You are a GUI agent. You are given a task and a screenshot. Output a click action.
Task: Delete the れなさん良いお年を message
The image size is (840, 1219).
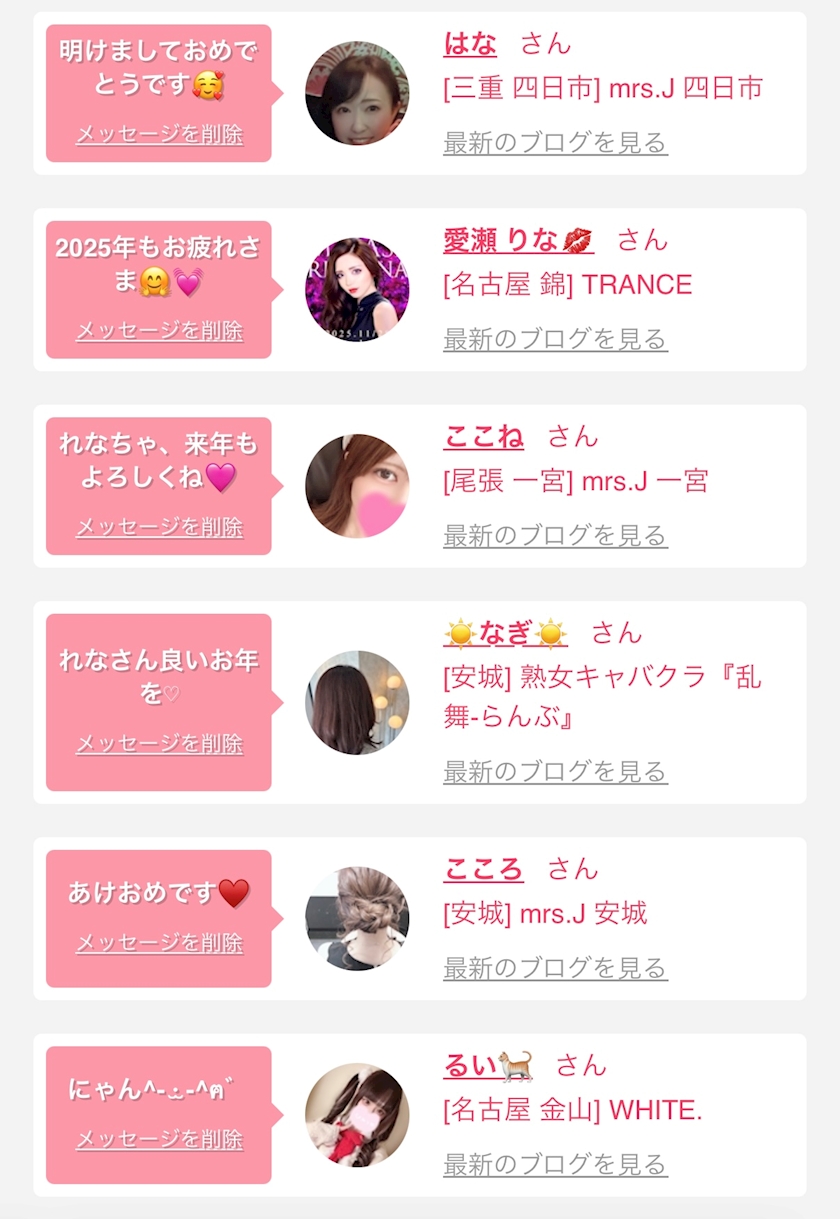(159, 744)
